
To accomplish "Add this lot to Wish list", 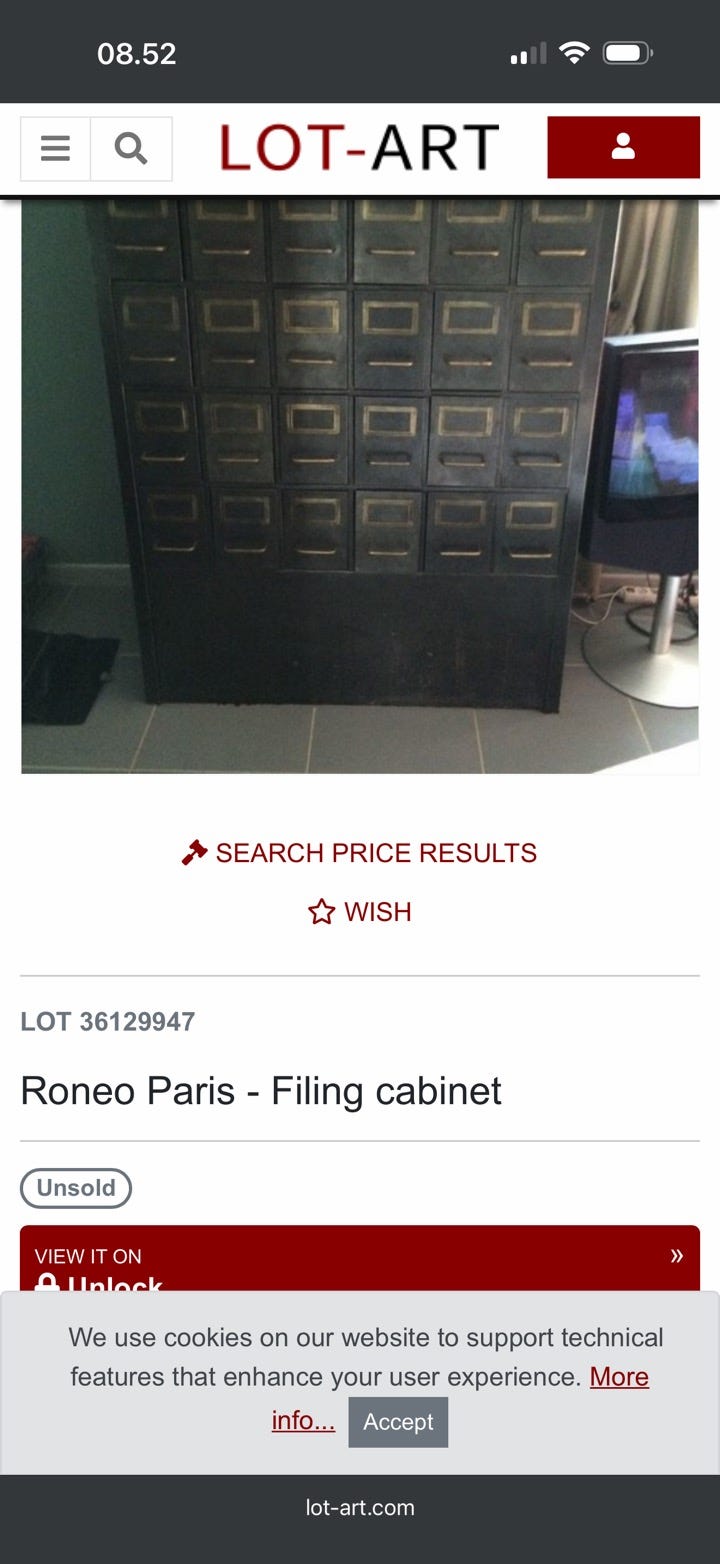I will coord(359,912).
